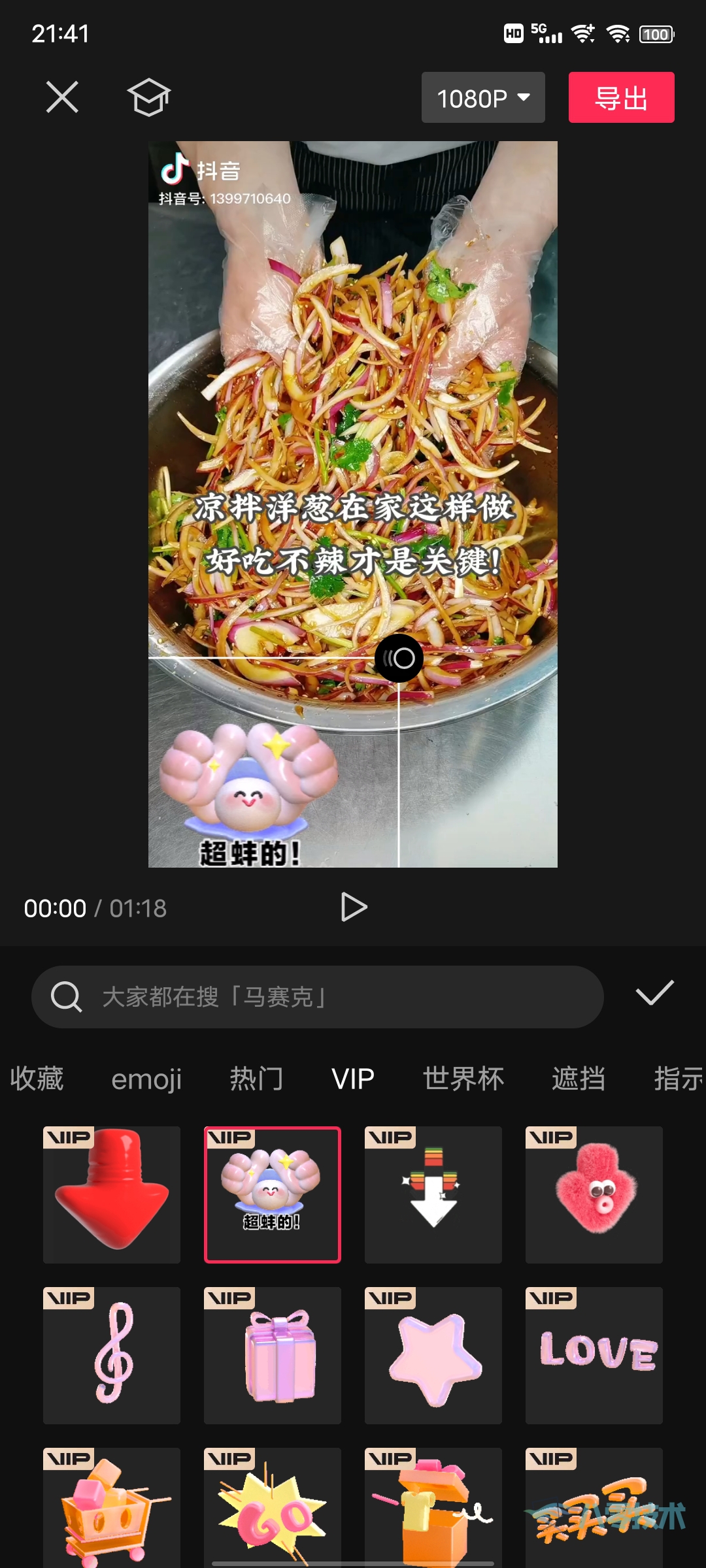The width and height of the screenshot is (706, 1568).
Task: Confirm sticker selection with the checkmark
Action: click(654, 994)
